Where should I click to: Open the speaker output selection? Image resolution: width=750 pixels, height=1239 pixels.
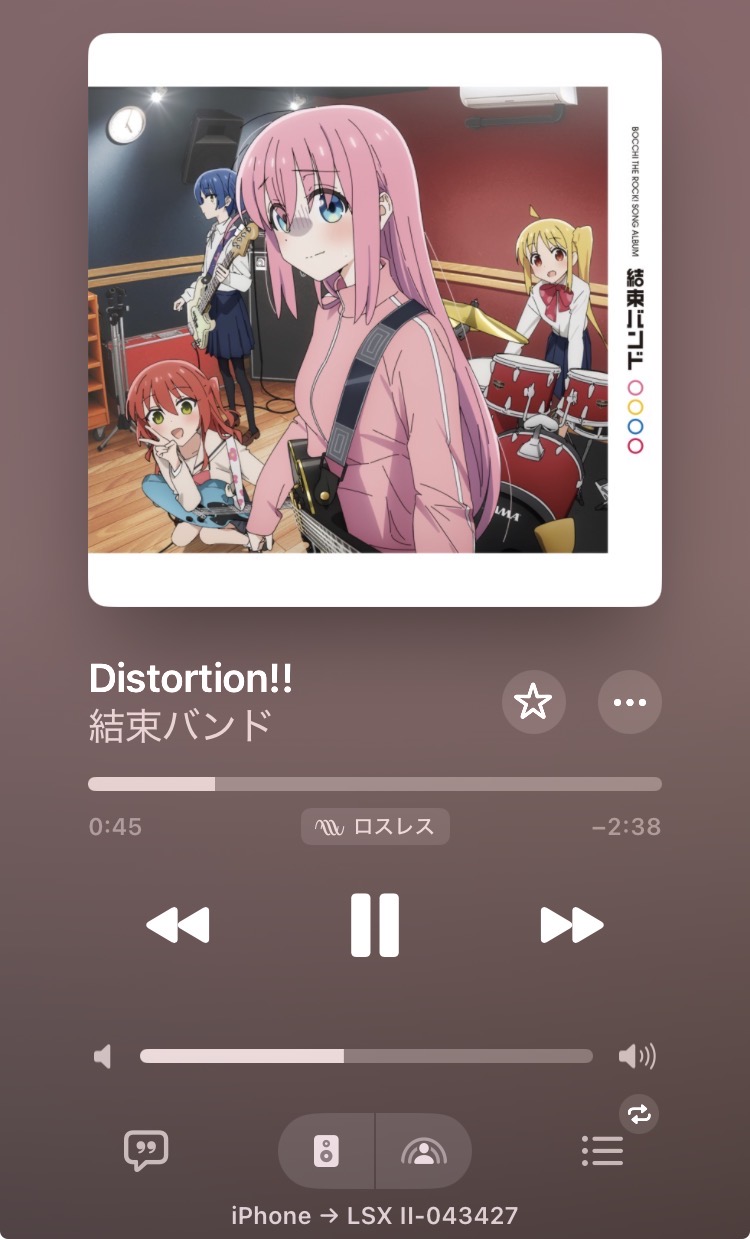coord(326,1151)
